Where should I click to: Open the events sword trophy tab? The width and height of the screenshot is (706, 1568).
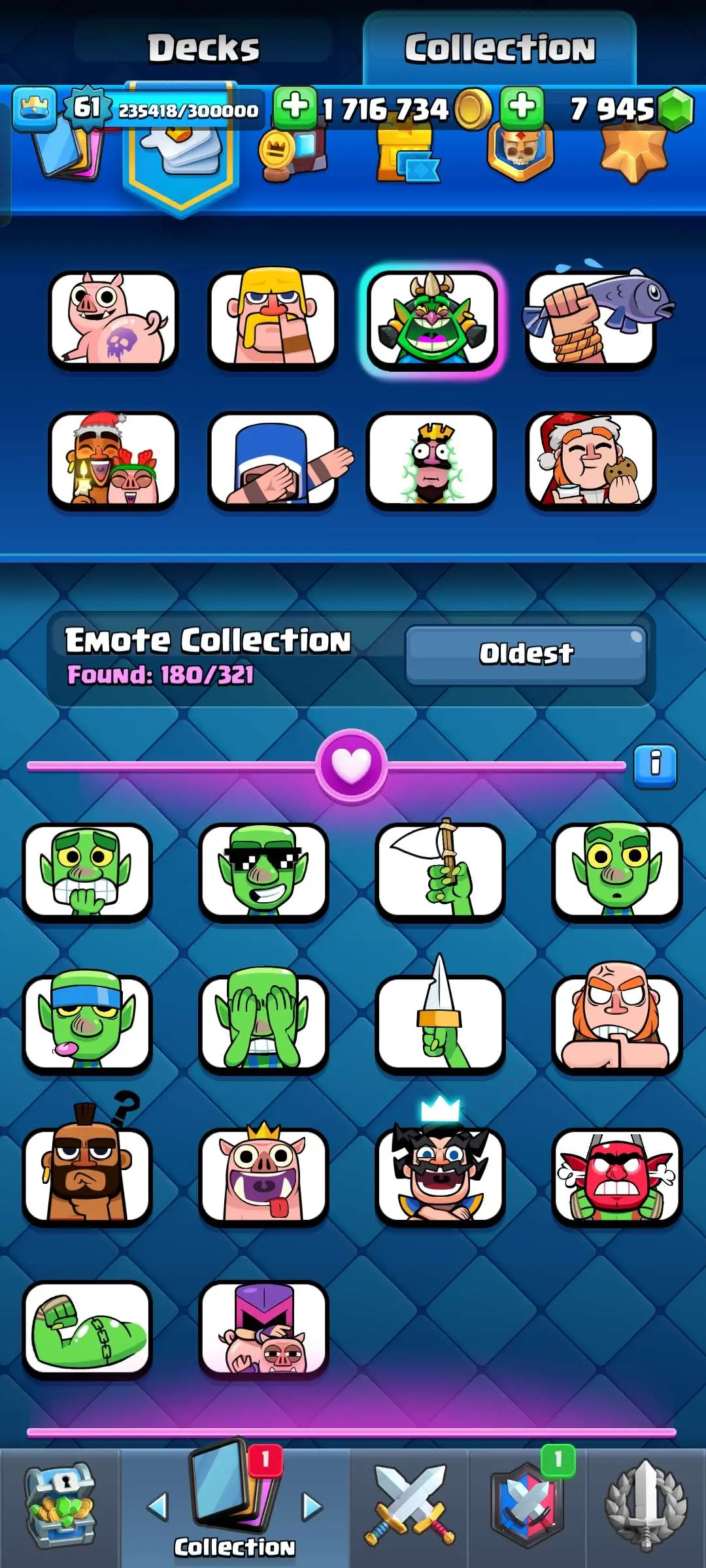coord(646,1505)
